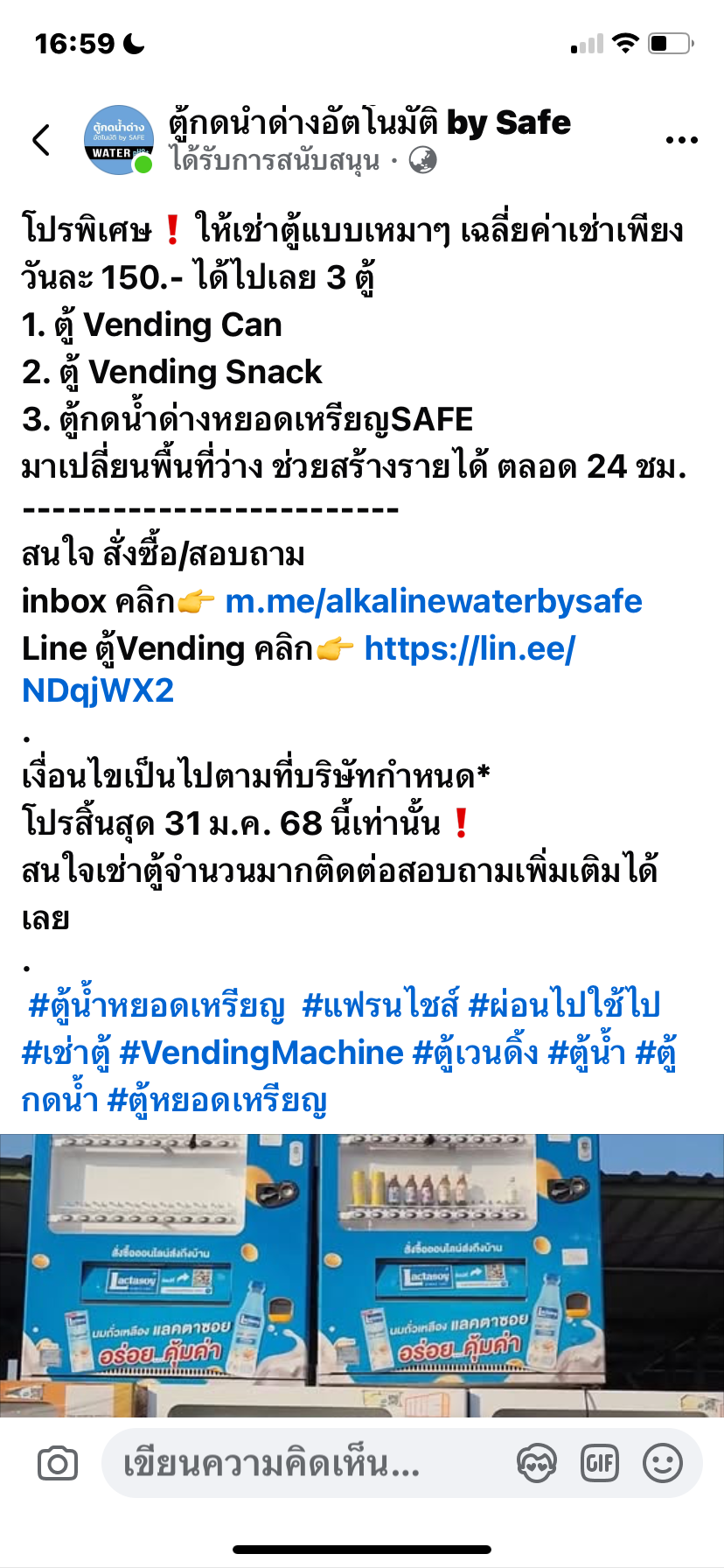Screen dimensions: 724x1568
Task: Open the vending machine photo
Action: click(x=362, y=1275)
